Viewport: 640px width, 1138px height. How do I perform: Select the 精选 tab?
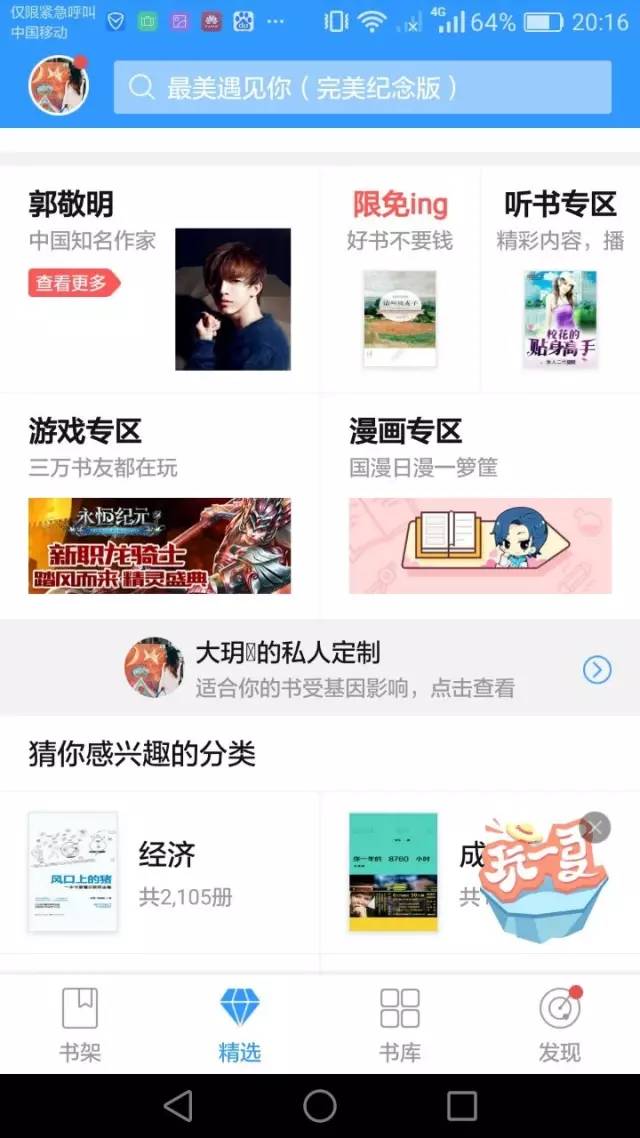tap(240, 1024)
